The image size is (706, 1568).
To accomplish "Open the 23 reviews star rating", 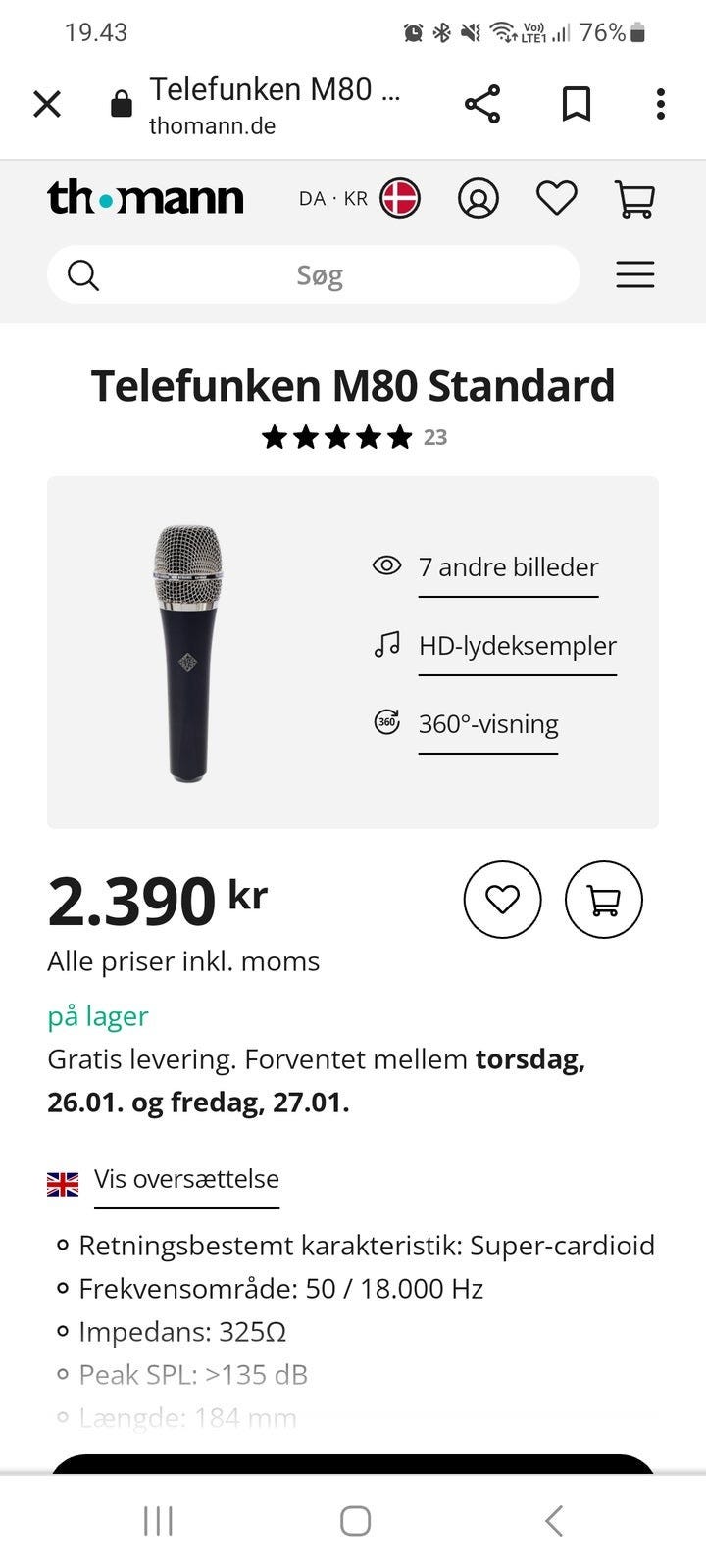I will (353, 437).
